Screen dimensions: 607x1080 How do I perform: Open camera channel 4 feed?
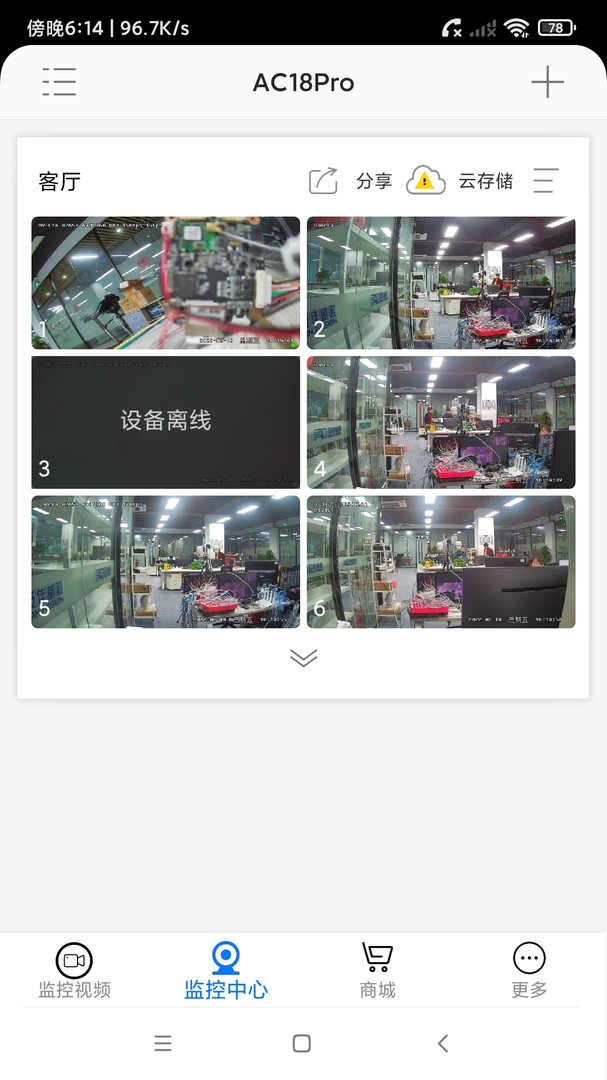coord(441,422)
